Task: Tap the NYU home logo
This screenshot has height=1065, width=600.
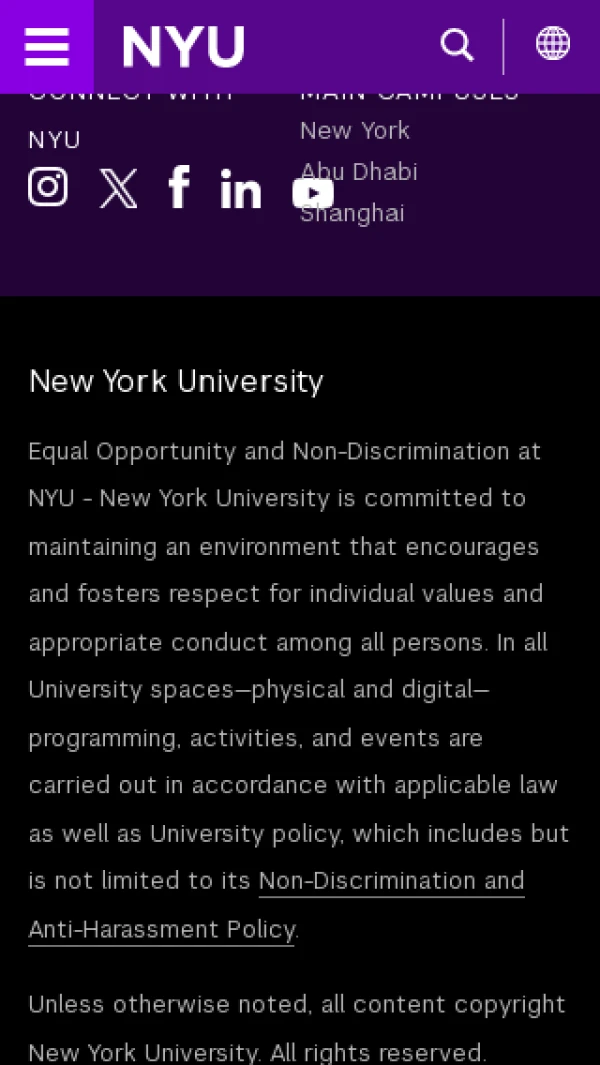Action: click(x=183, y=47)
